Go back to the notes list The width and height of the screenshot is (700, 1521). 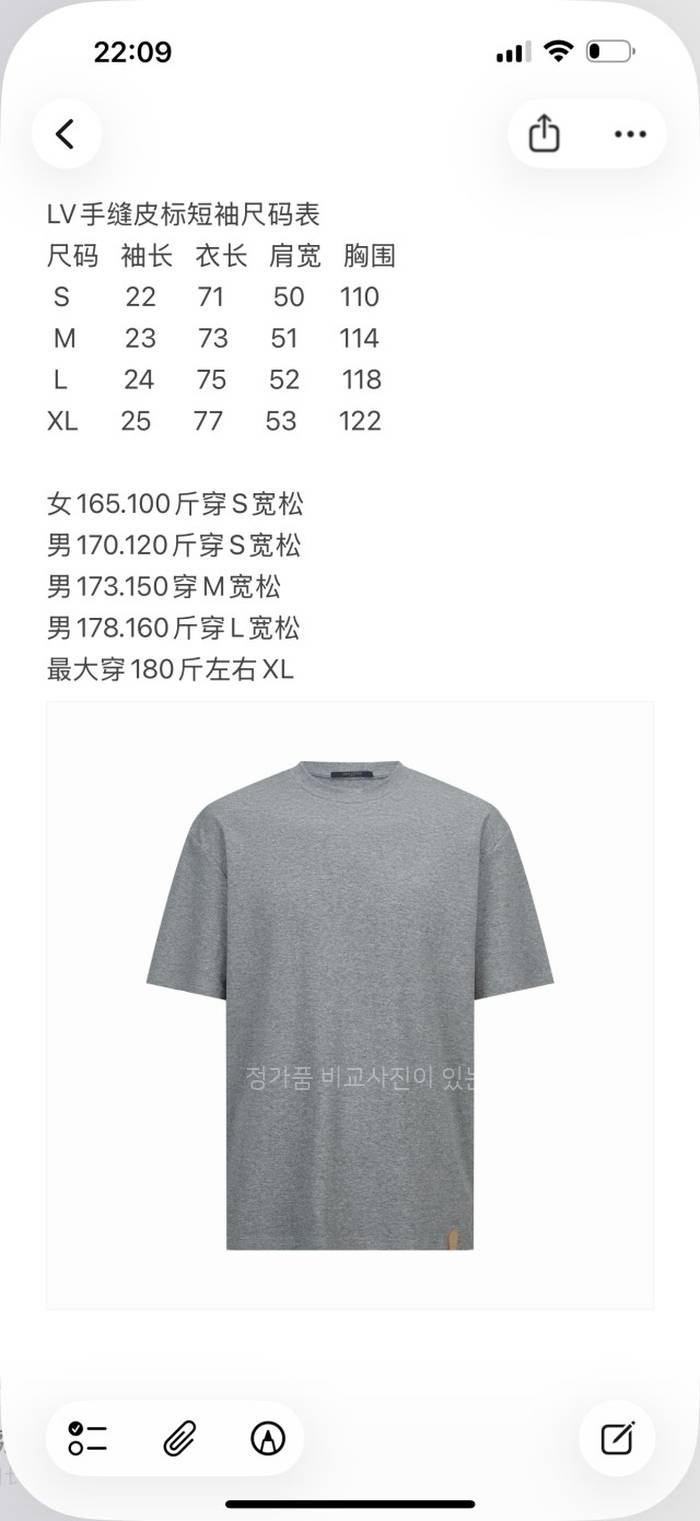(66, 134)
